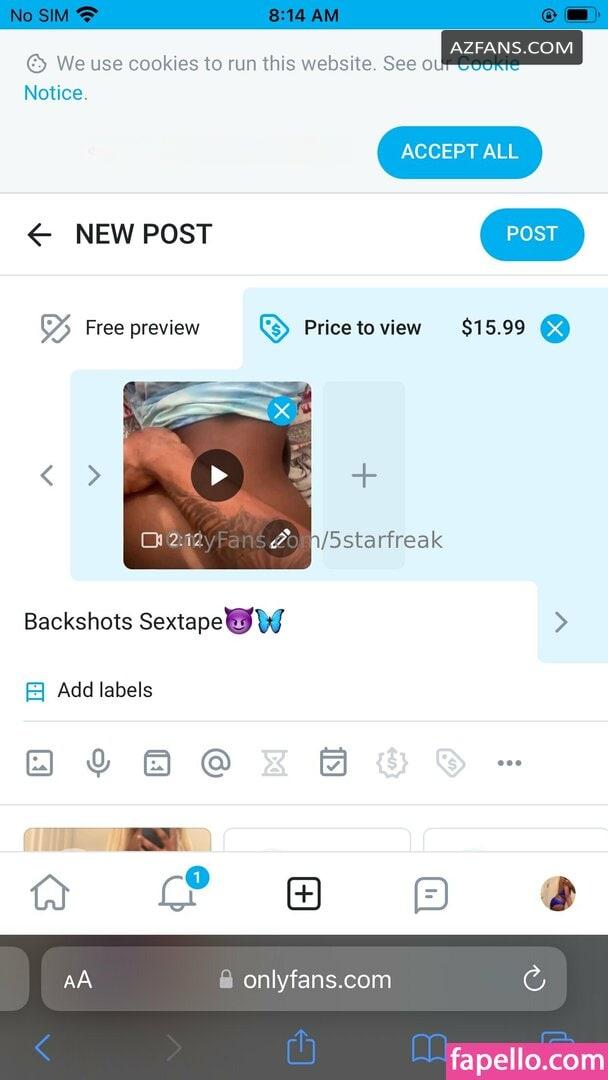Reload the page in Safari
This screenshot has width=608, height=1080.
(x=534, y=979)
